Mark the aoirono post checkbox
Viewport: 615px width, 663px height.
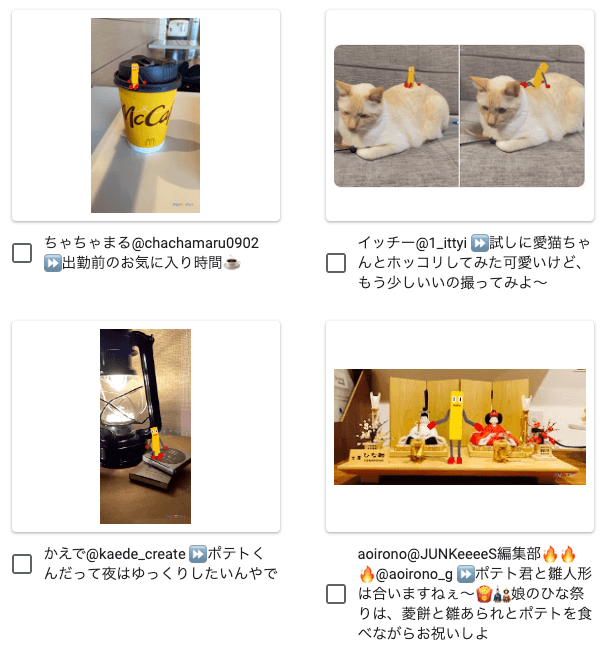(336, 594)
